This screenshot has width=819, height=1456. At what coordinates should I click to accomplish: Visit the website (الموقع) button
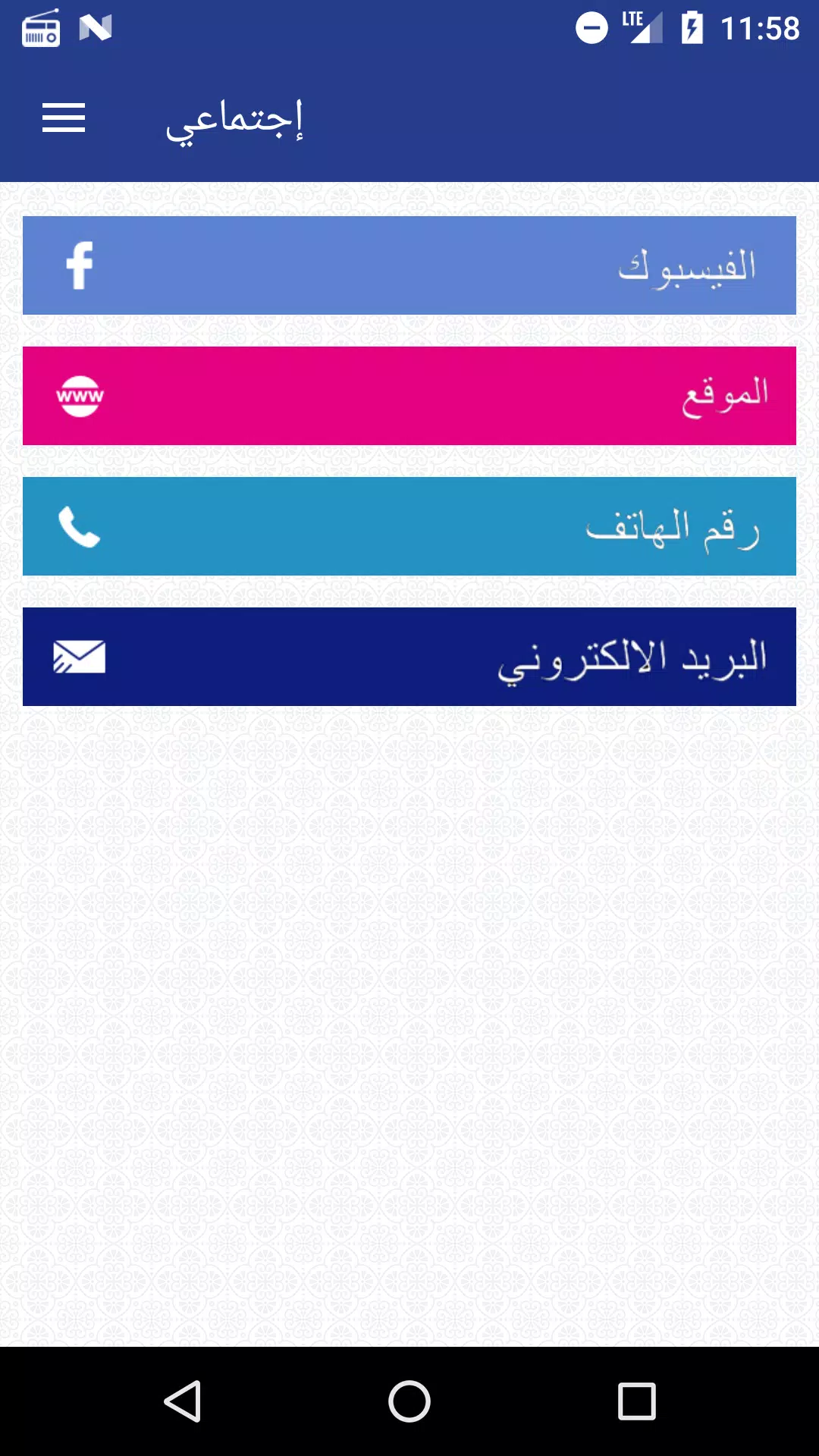[x=409, y=396]
